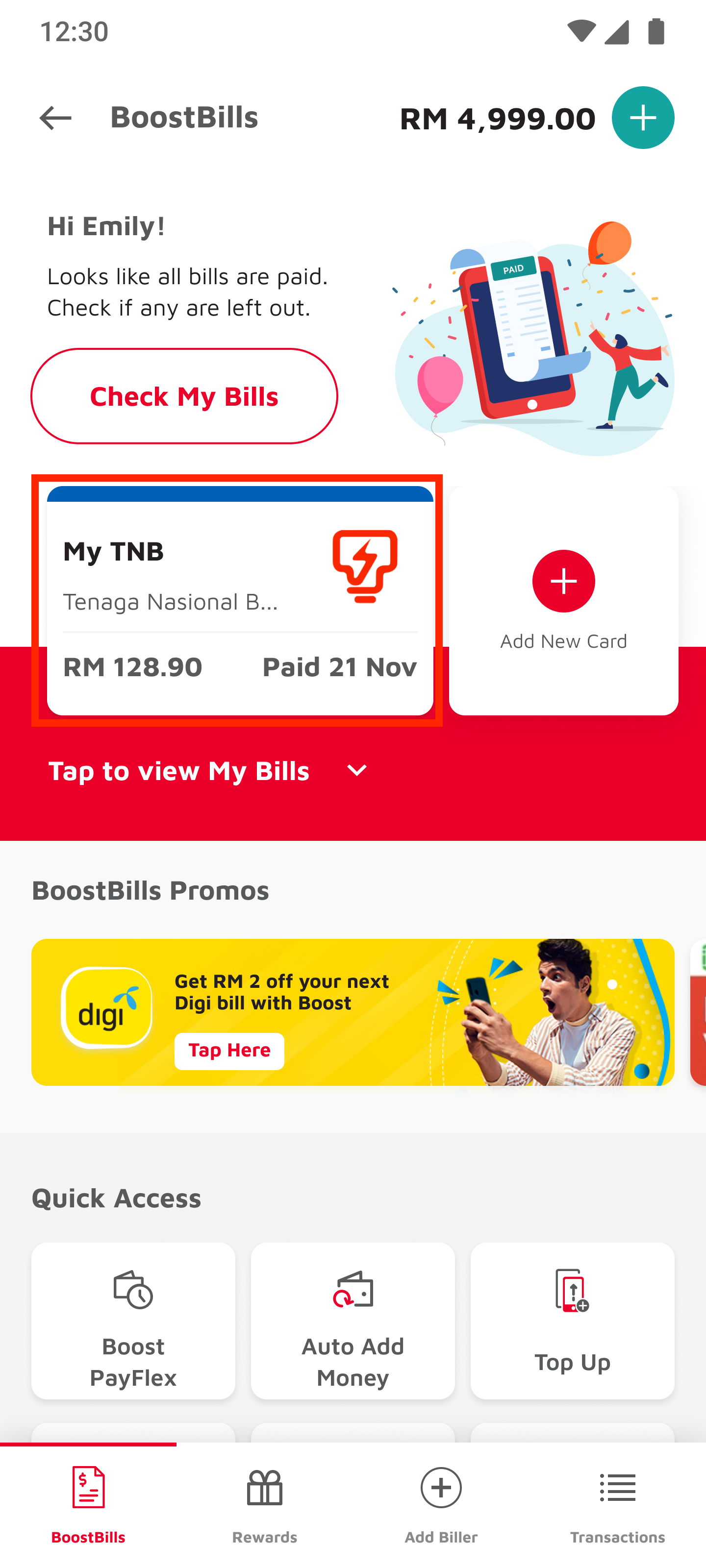Switch to the Add Biller tab

pyautogui.click(x=441, y=1505)
